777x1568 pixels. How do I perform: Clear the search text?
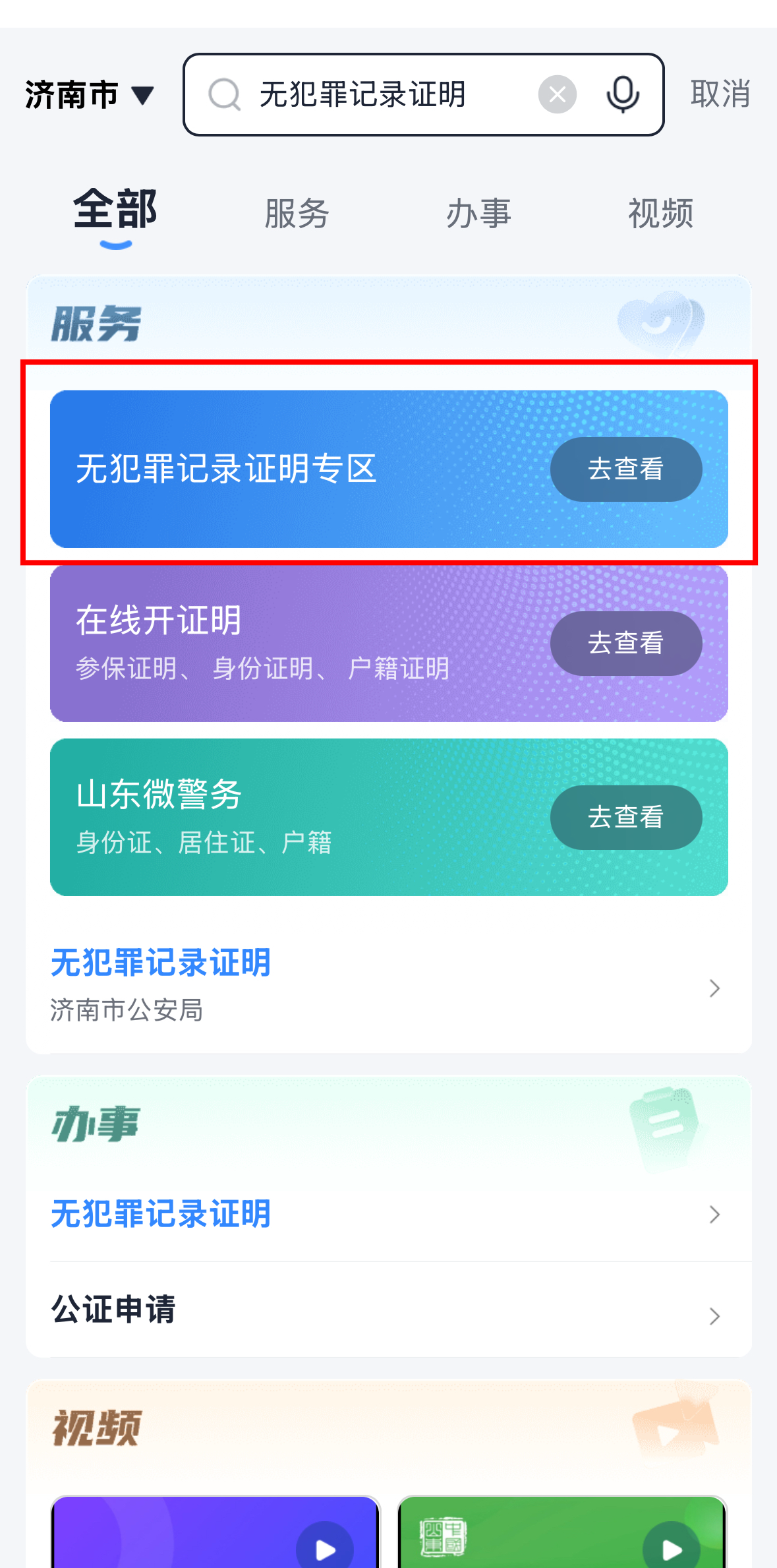[x=557, y=95]
